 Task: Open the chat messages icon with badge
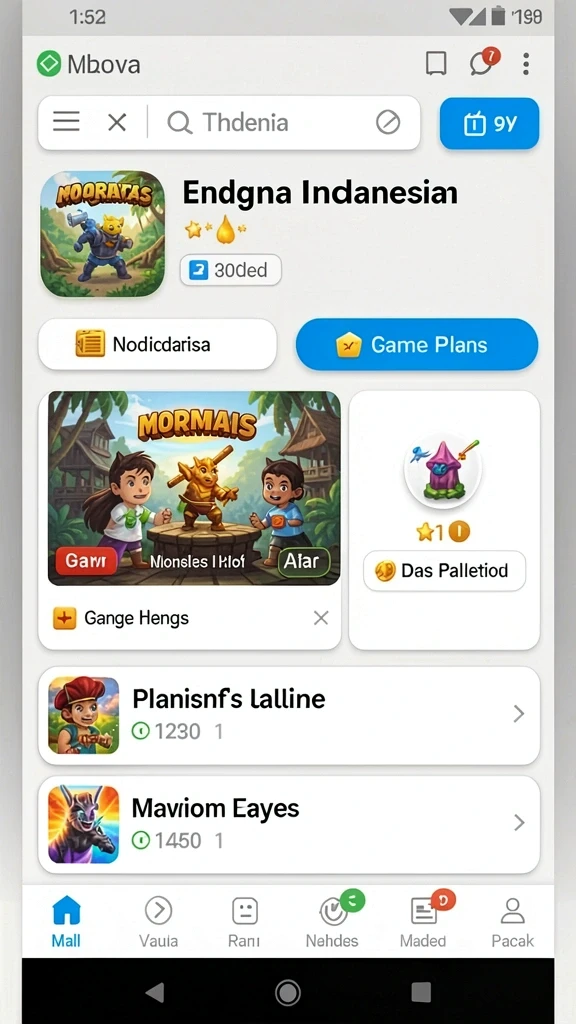point(484,62)
